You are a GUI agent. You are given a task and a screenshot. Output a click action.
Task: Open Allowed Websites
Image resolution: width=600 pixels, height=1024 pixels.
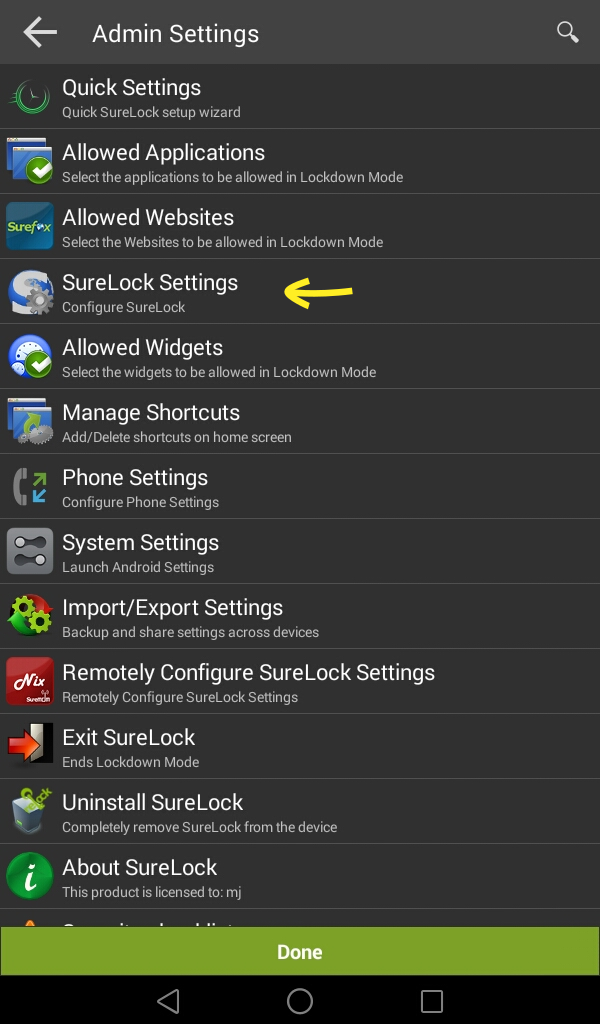[300, 227]
